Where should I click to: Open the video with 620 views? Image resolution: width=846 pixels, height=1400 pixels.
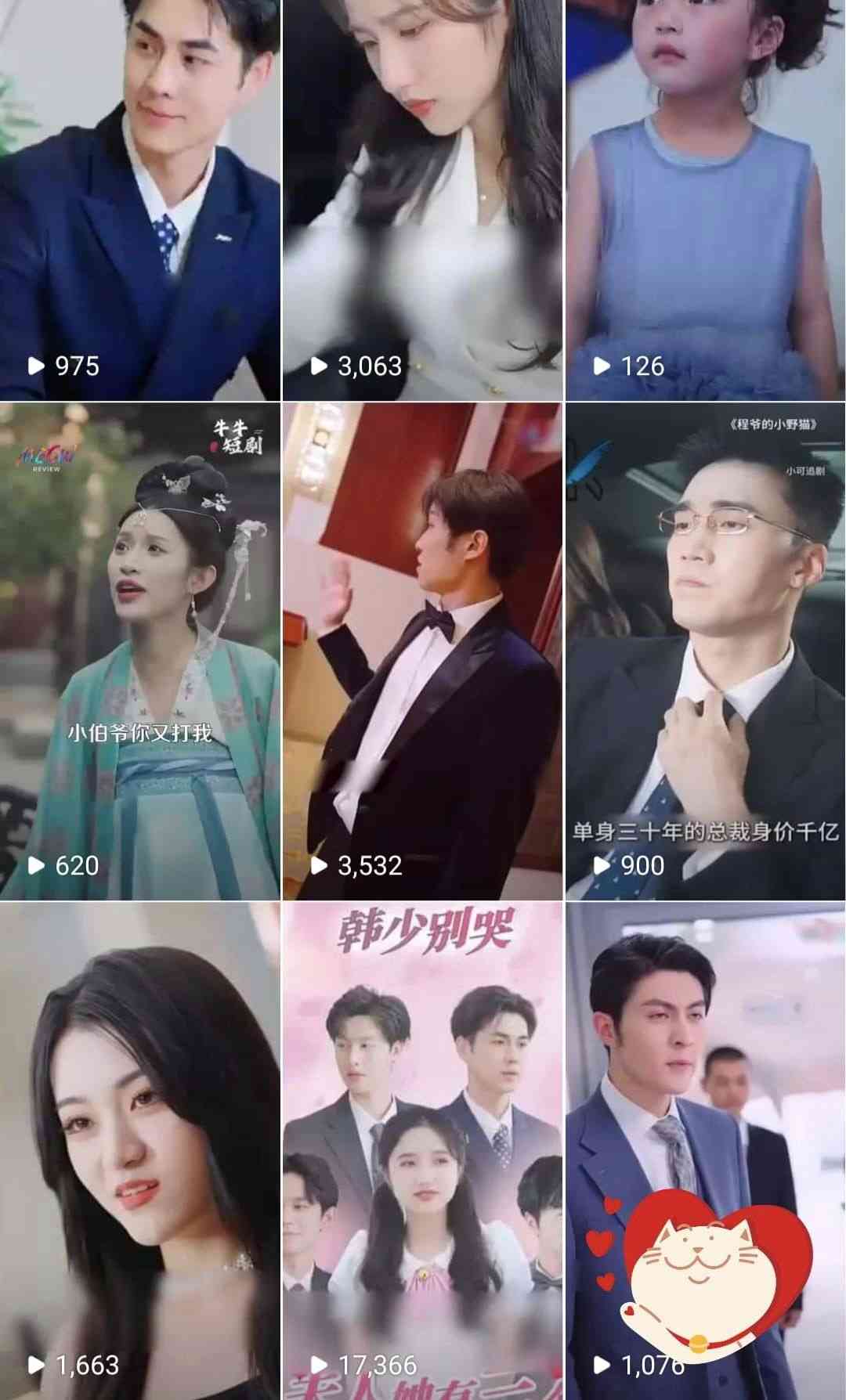pos(139,650)
